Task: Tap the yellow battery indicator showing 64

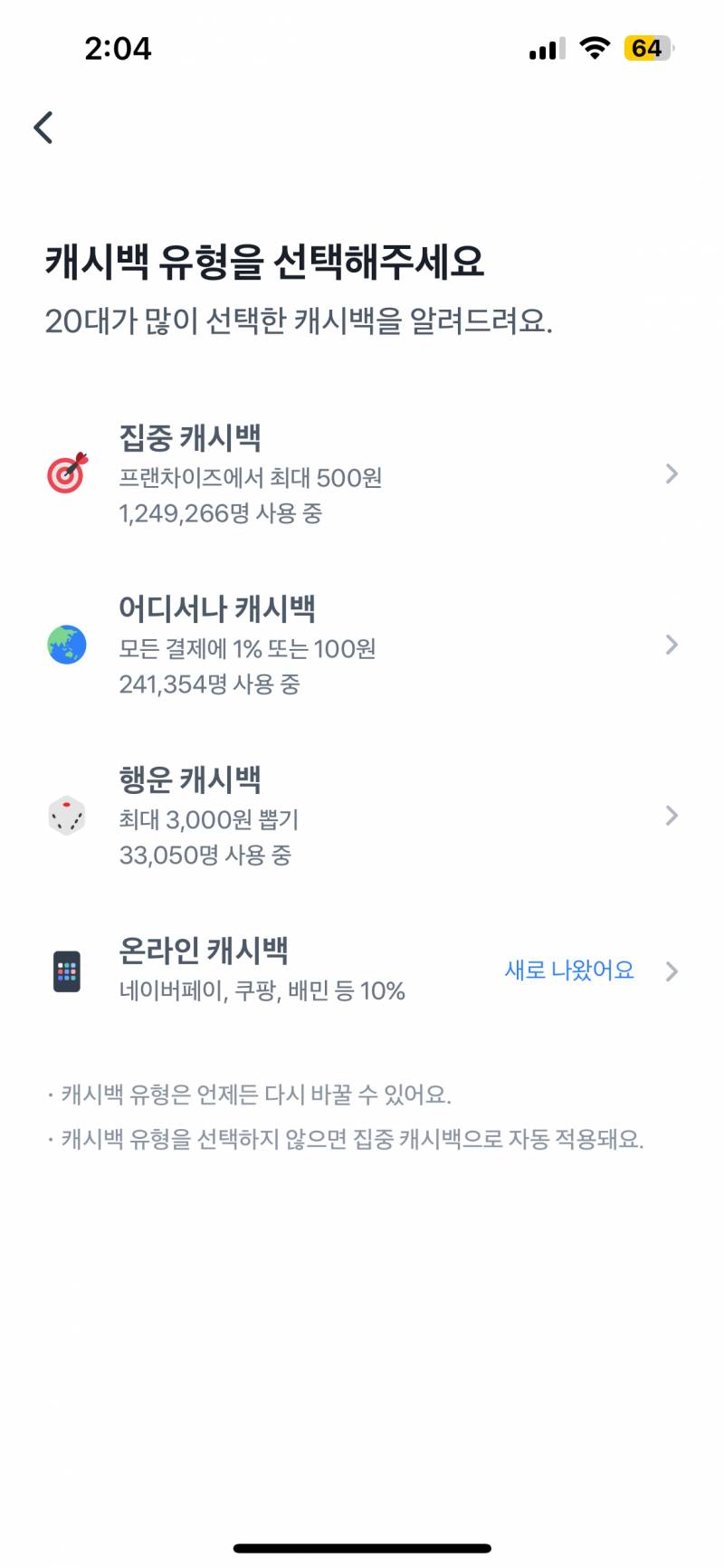Action: click(x=648, y=50)
